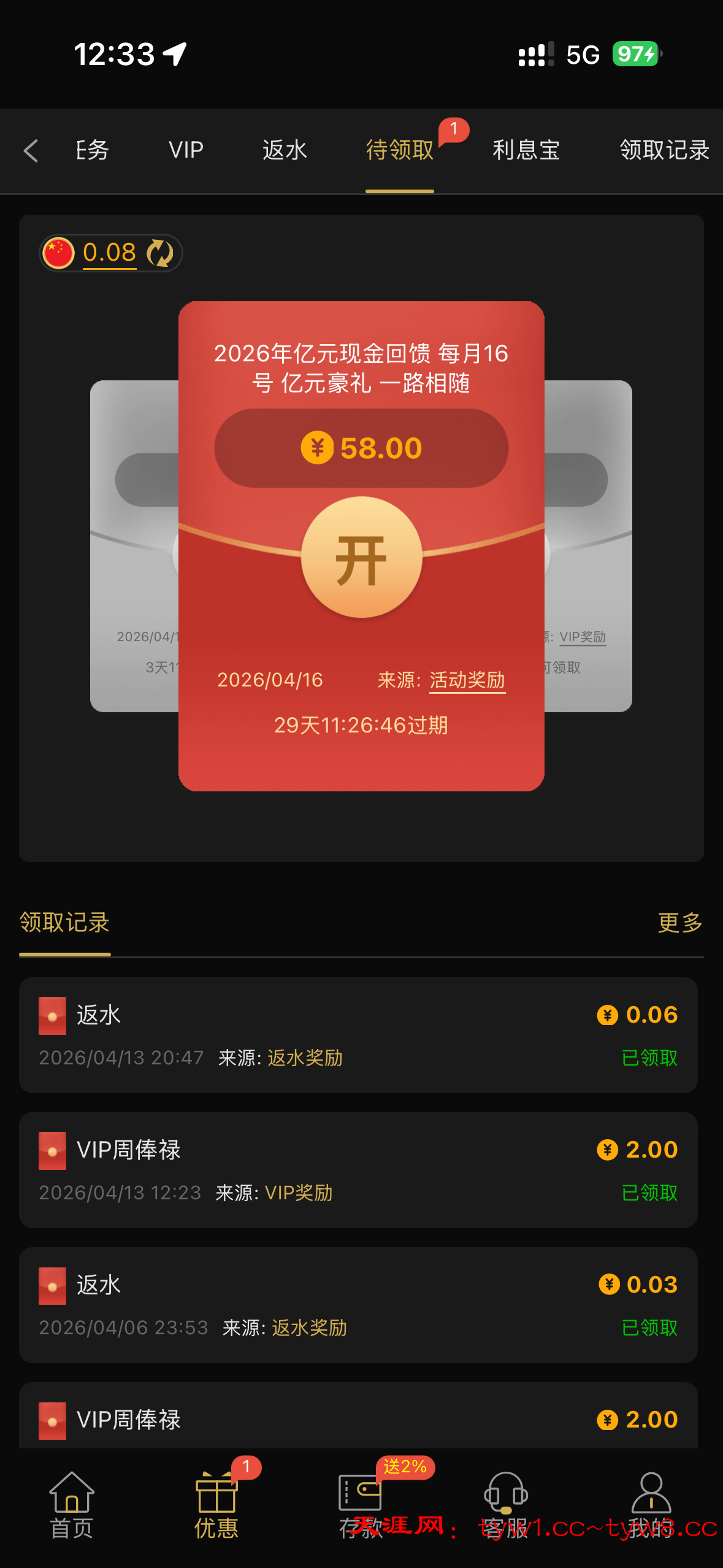
Task: Select the 待领取 tab
Action: pos(399,150)
